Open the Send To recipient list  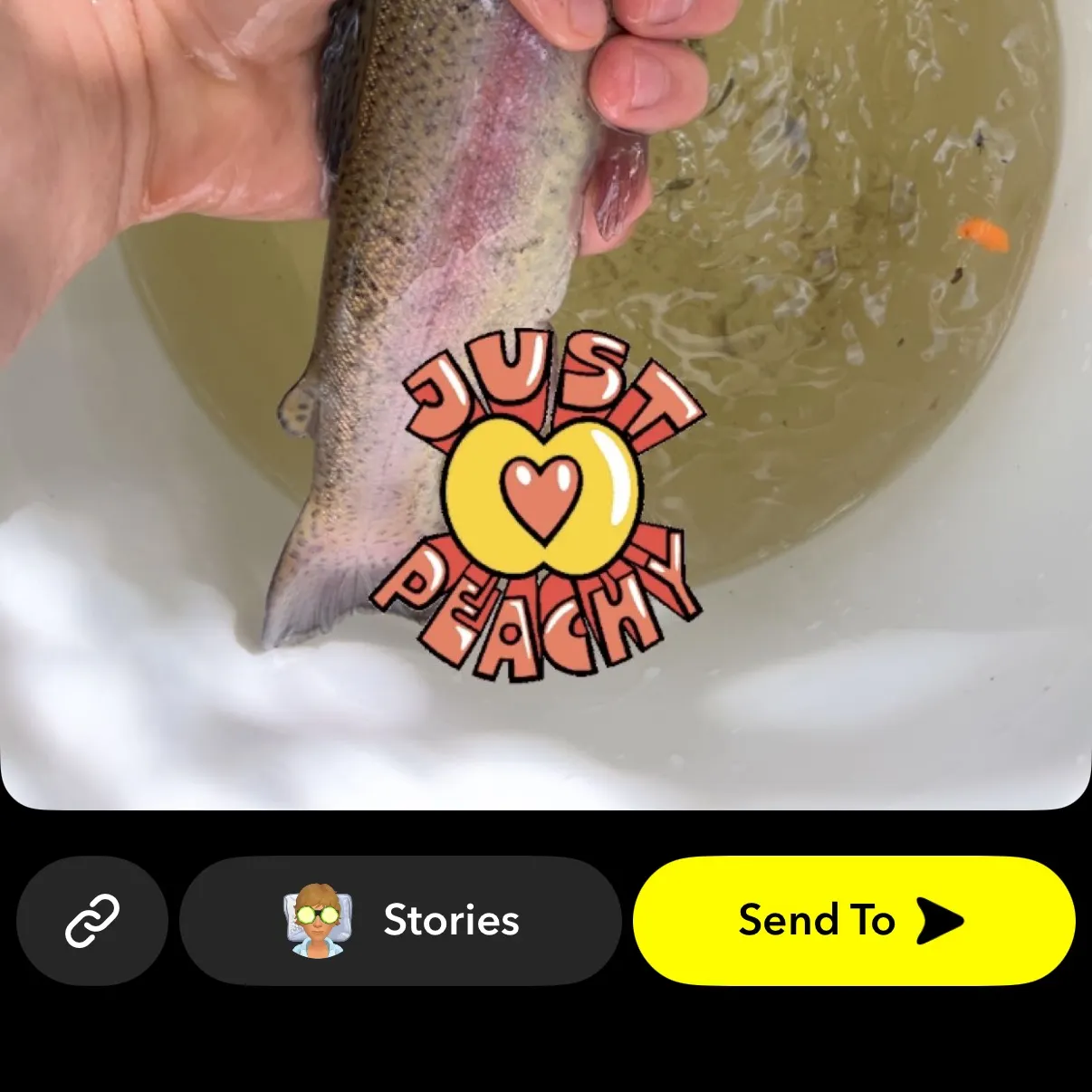(853, 920)
